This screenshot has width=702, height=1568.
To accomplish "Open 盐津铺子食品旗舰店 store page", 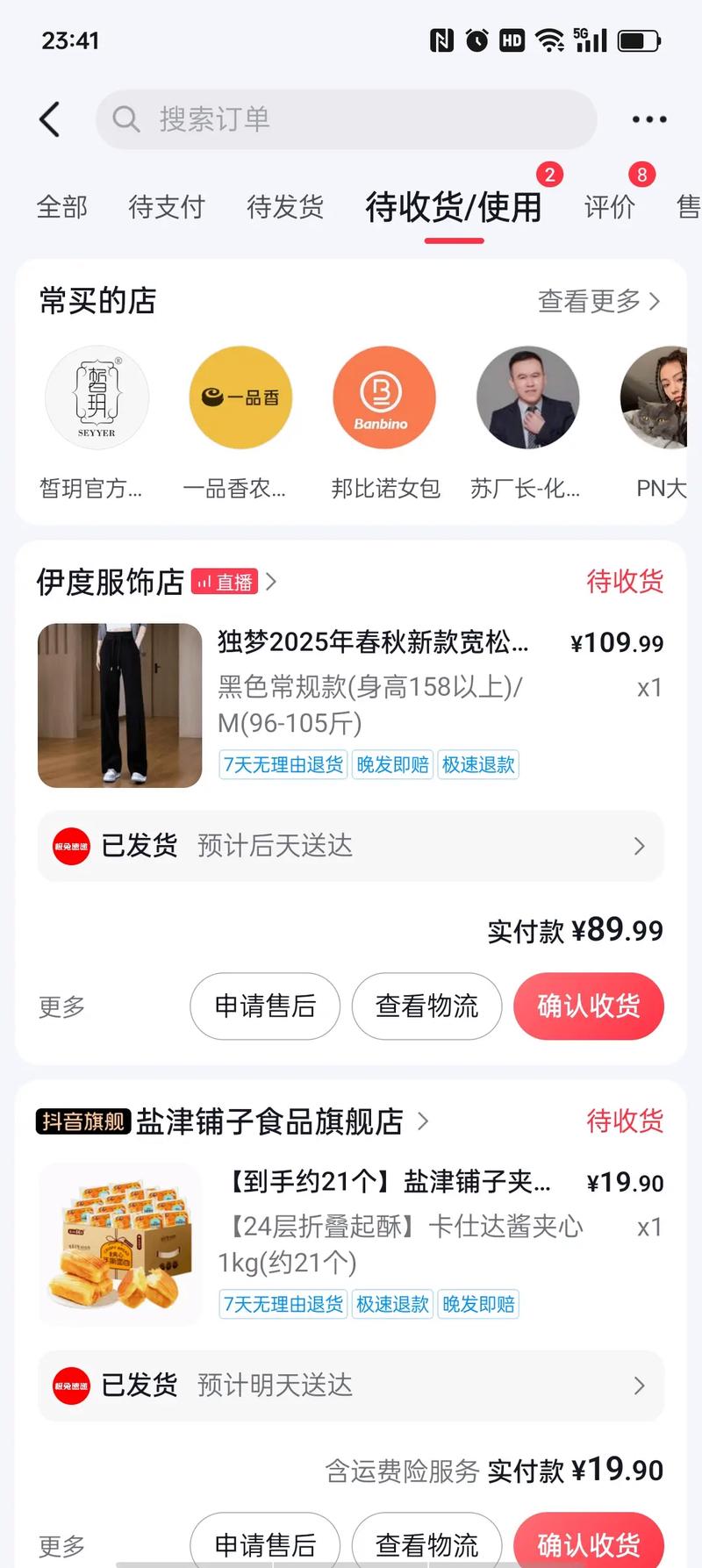I will [270, 1121].
